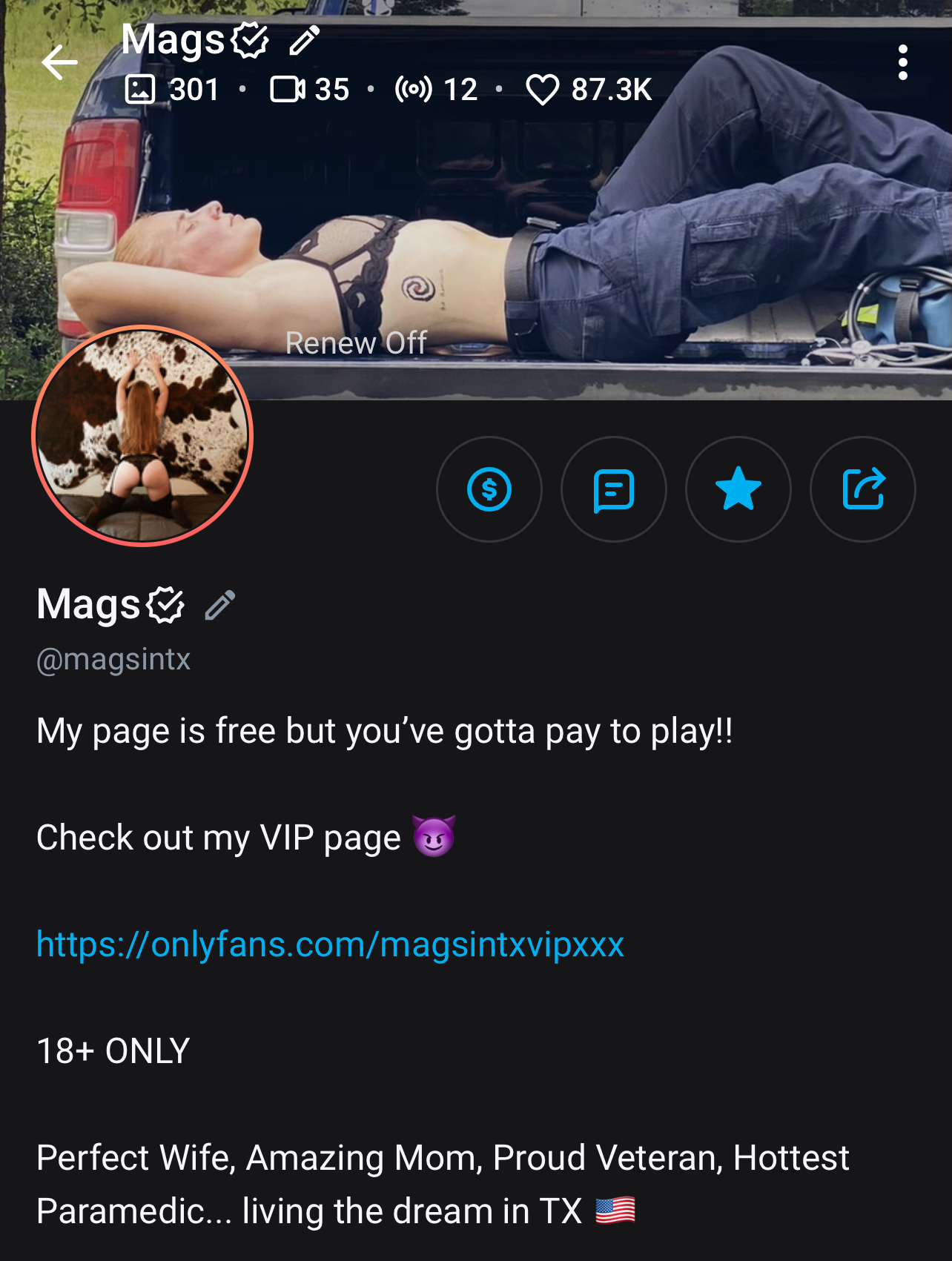Open the onlyfans.com/magsintxvipxxx link
The image size is (952, 1261).
330,944
